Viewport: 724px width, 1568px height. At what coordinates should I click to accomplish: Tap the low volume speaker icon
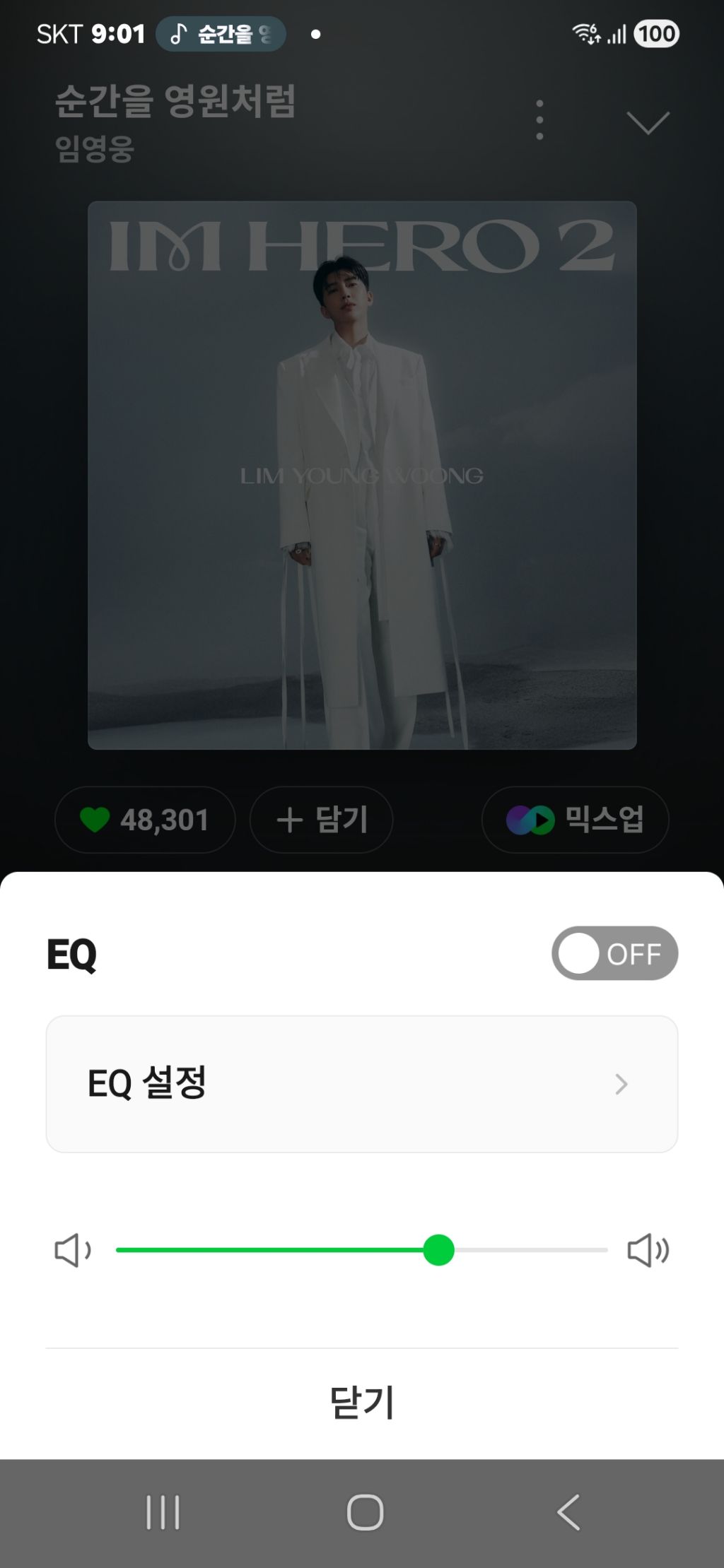pyautogui.click(x=72, y=1250)
